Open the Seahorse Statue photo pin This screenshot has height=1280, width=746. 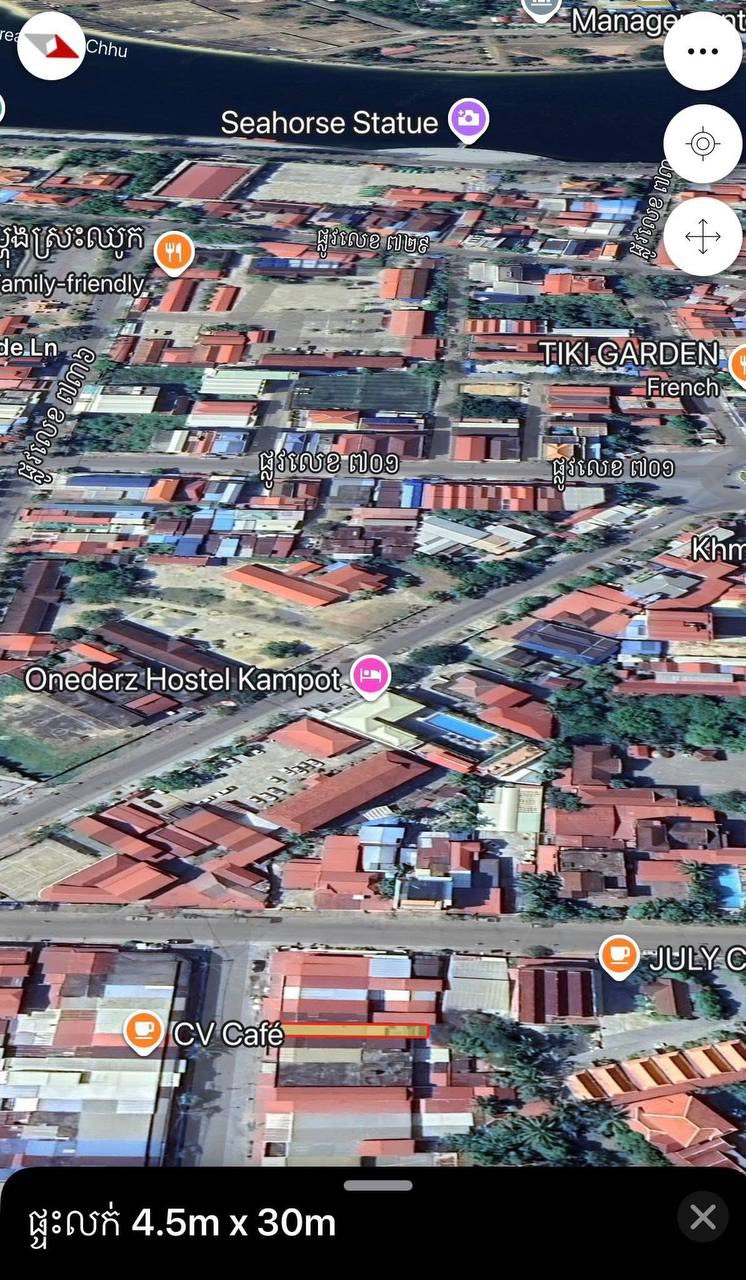(x=467, y=118)
